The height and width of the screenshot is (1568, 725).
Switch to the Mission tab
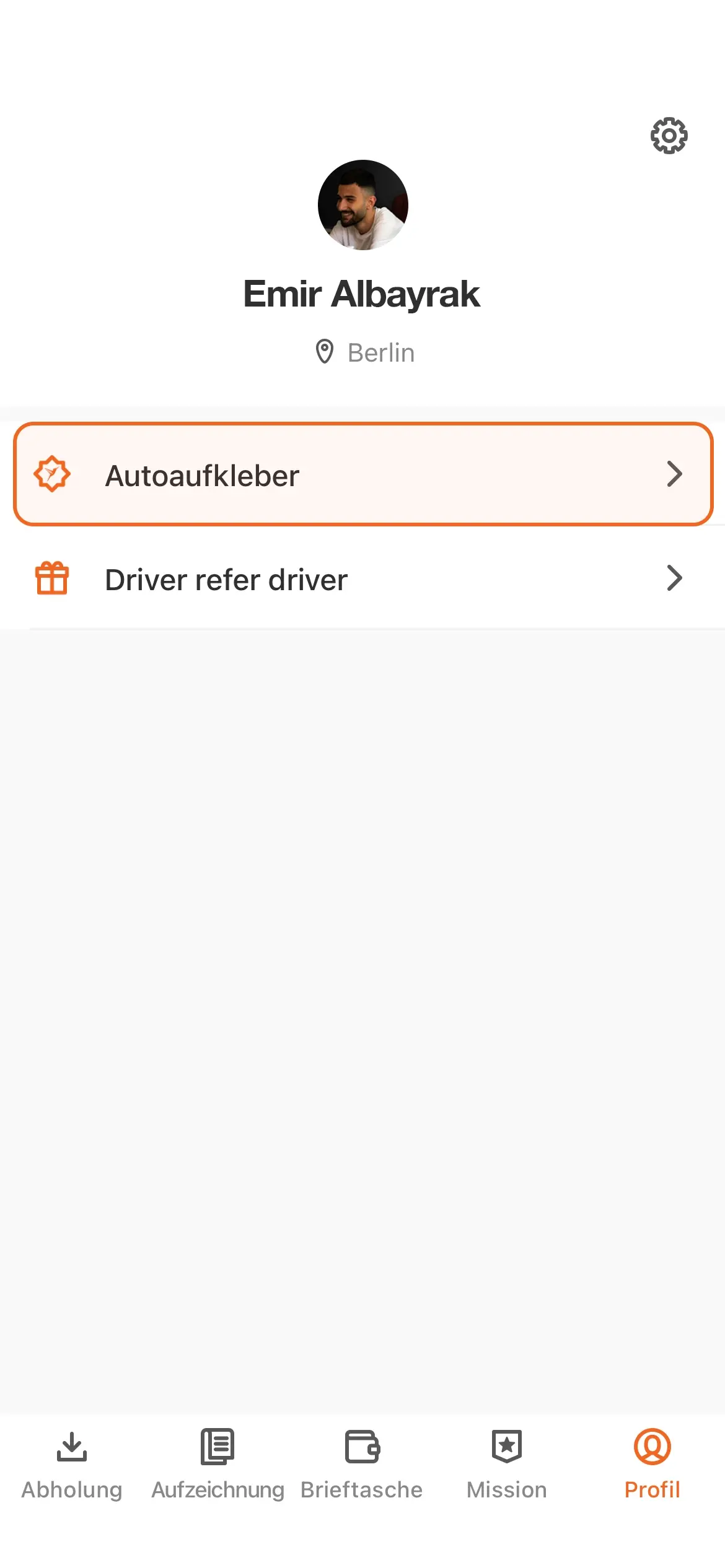tap(507, 1464)
